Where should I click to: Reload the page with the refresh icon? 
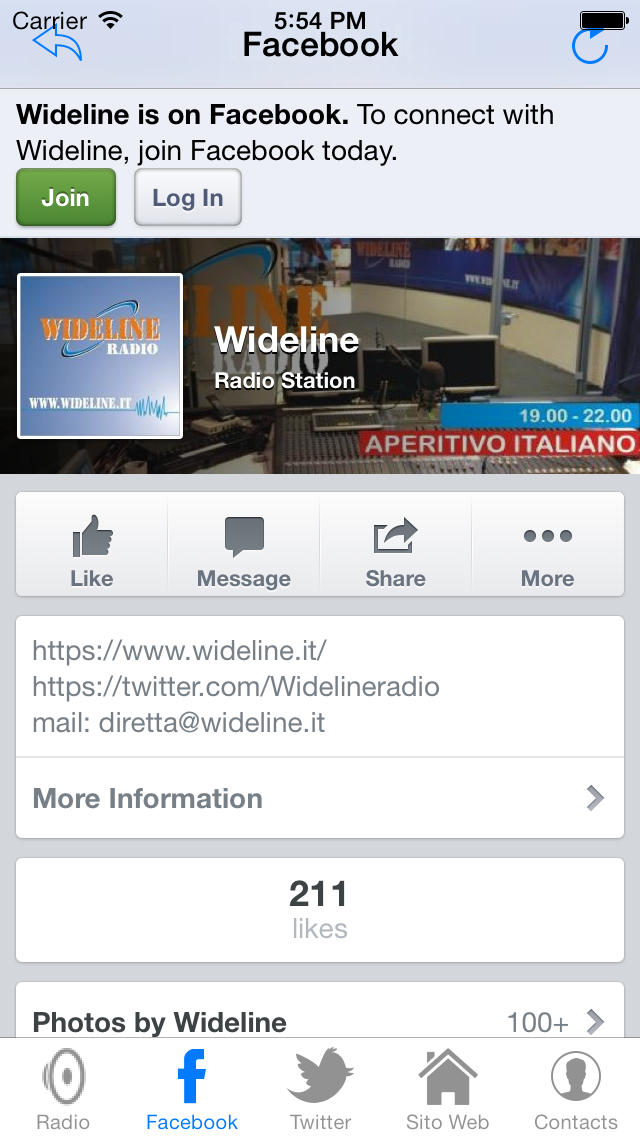(x=589, y=45)
